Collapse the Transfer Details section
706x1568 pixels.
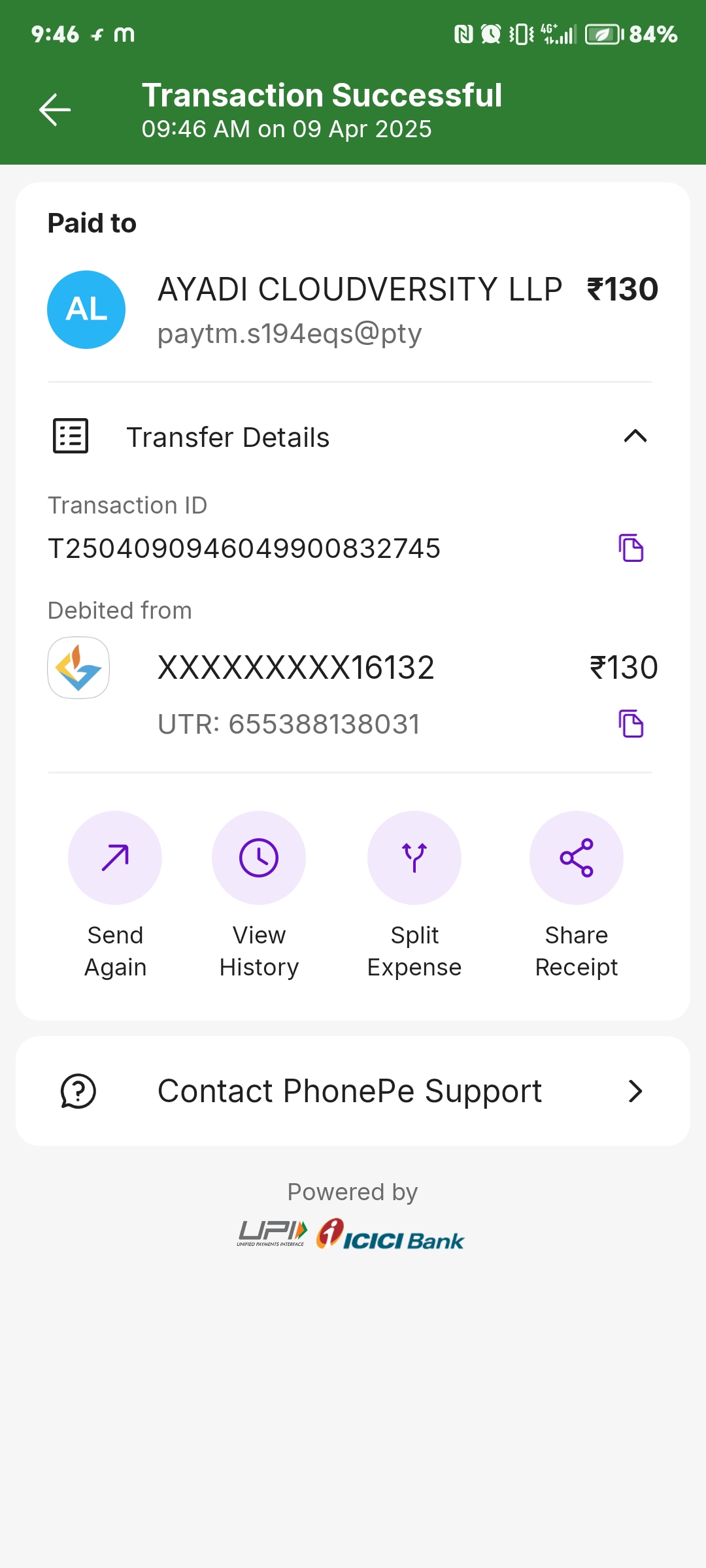pos(635,436)
